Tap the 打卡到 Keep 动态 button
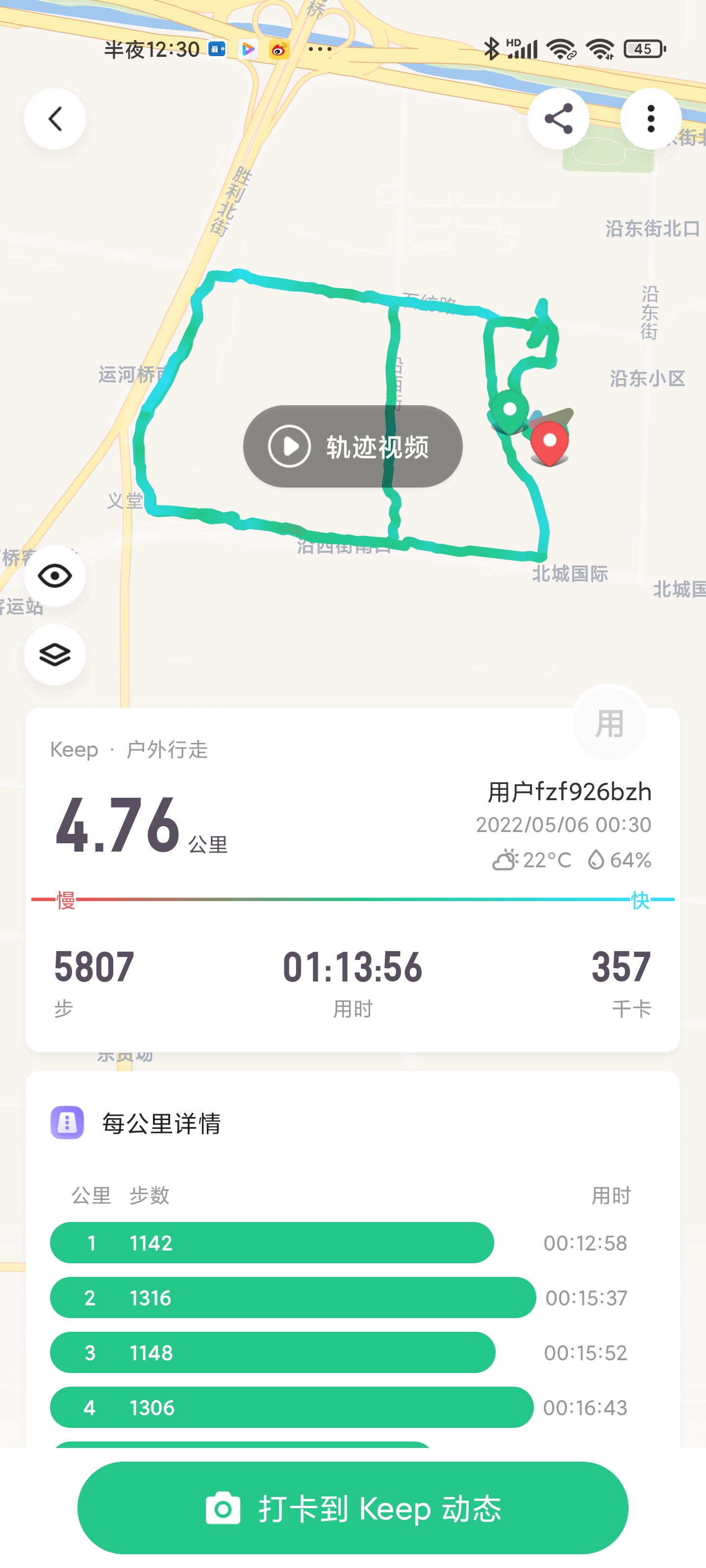The image size is (706, 1568). [353, 1508]
